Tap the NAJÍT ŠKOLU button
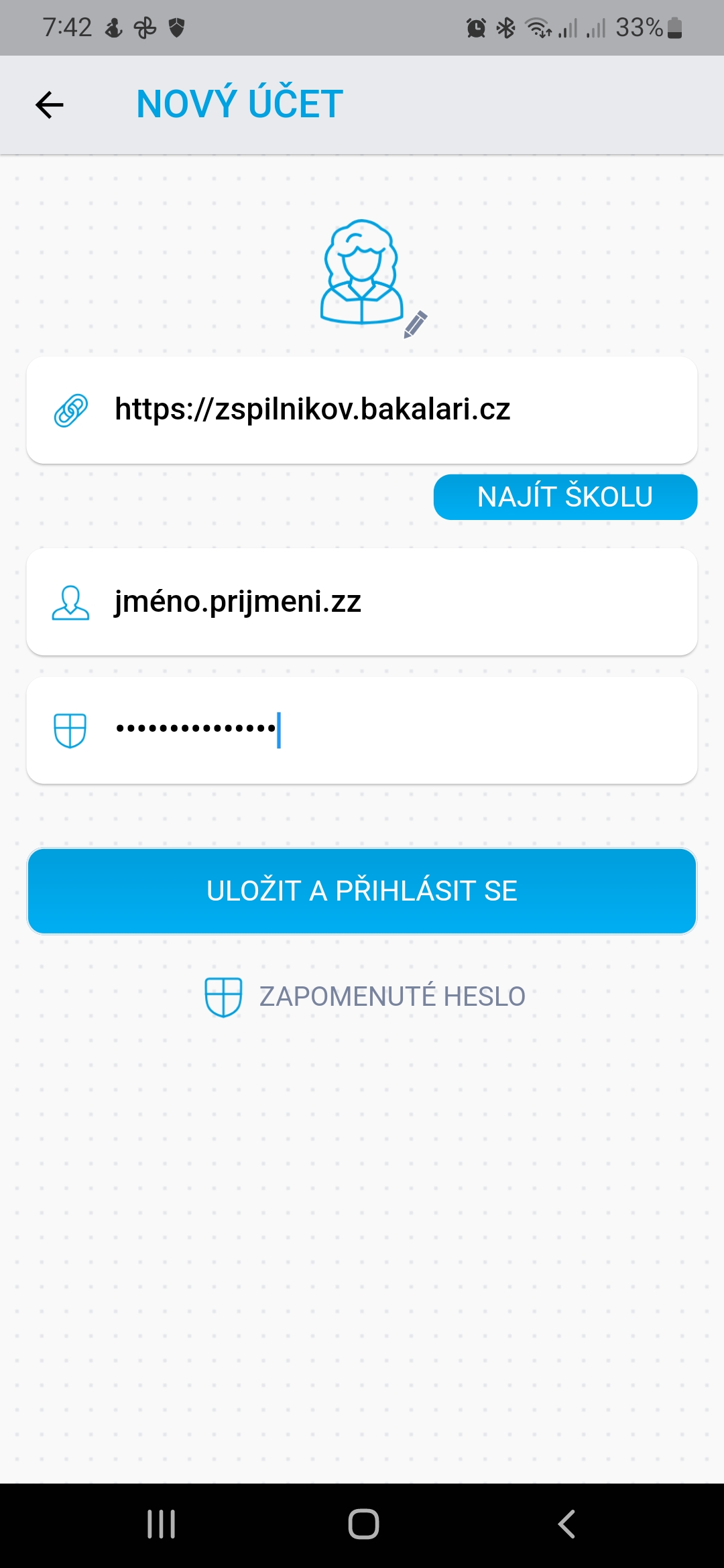 pyautogui.click(x=565, y=497)
